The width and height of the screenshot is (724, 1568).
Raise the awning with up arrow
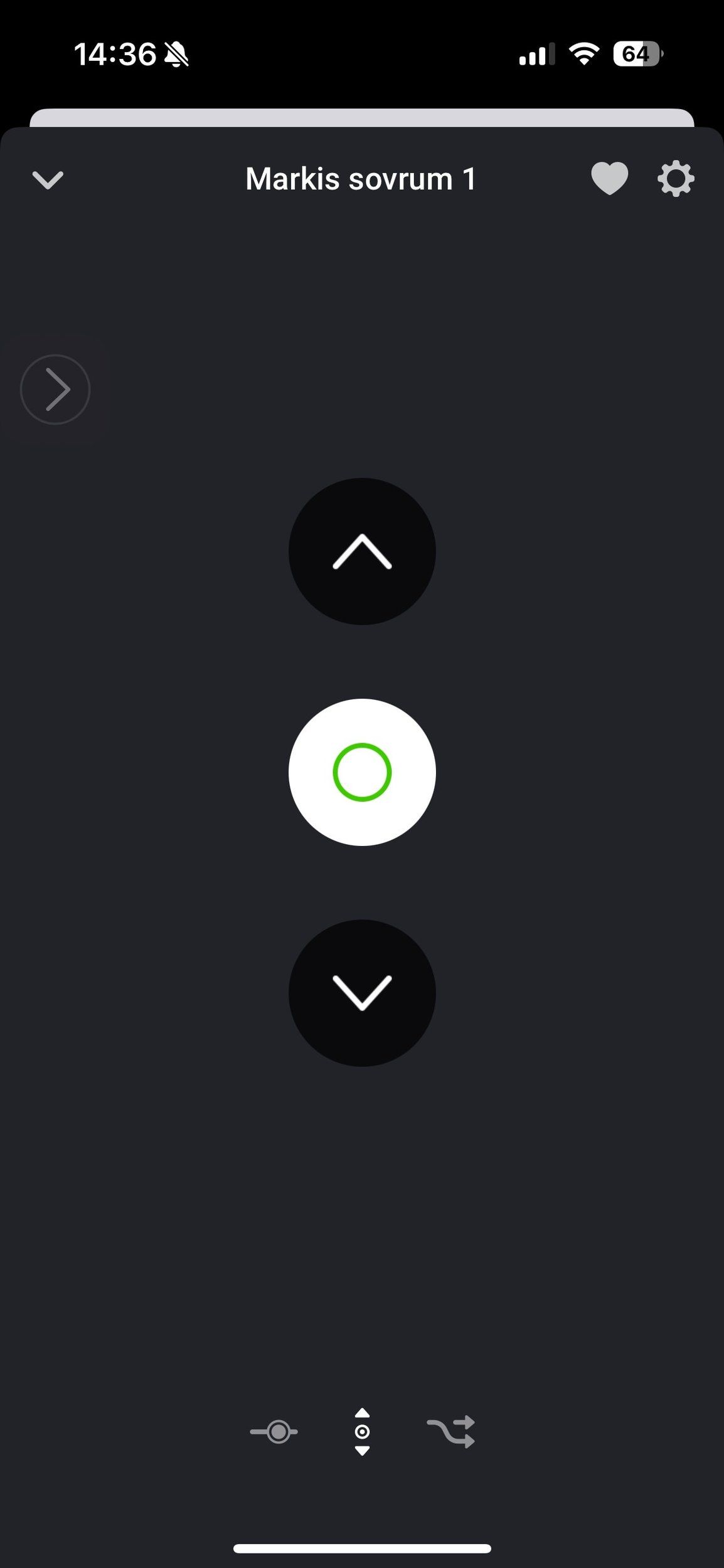pos(362,551)
